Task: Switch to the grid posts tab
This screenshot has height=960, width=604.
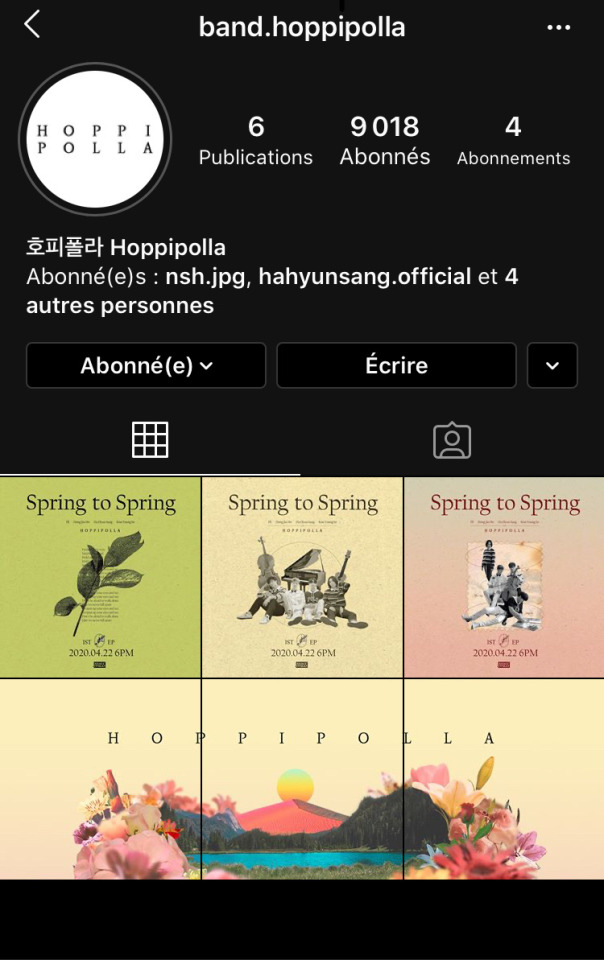Action: 150,440
